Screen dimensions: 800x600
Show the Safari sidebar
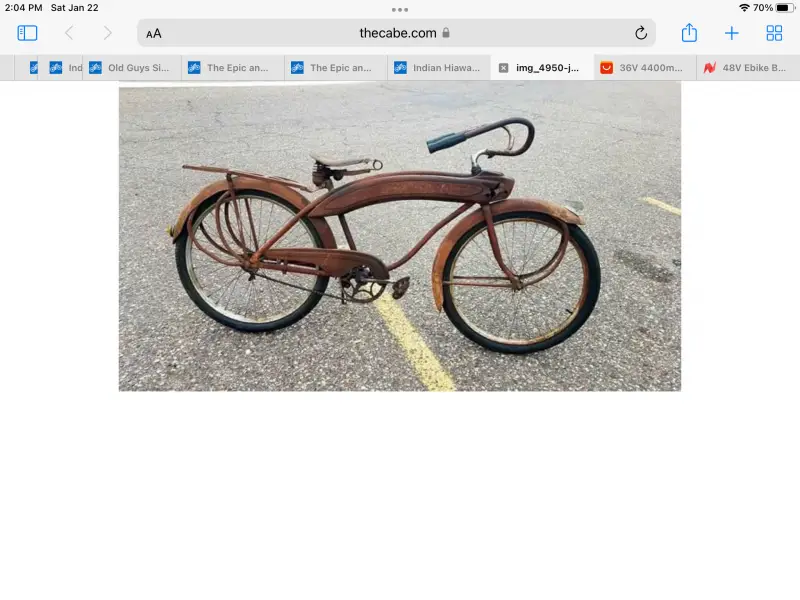(27, 33)
